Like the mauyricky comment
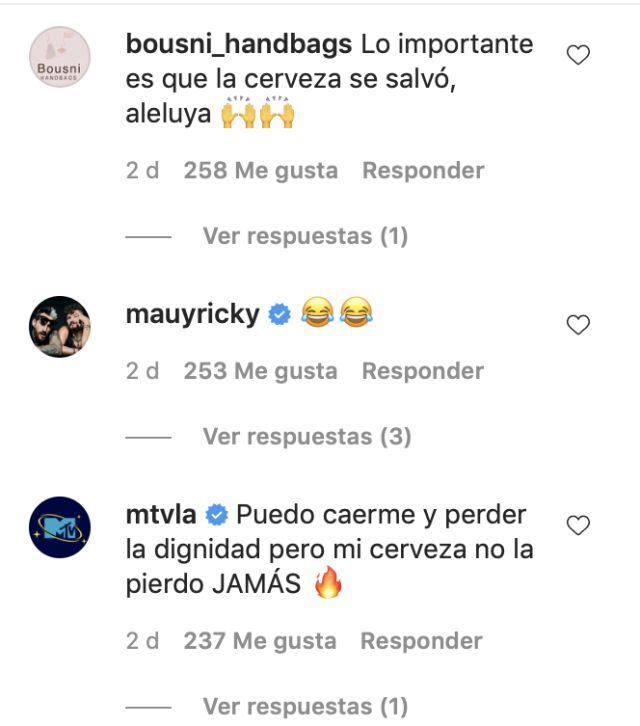 point(578,325)
